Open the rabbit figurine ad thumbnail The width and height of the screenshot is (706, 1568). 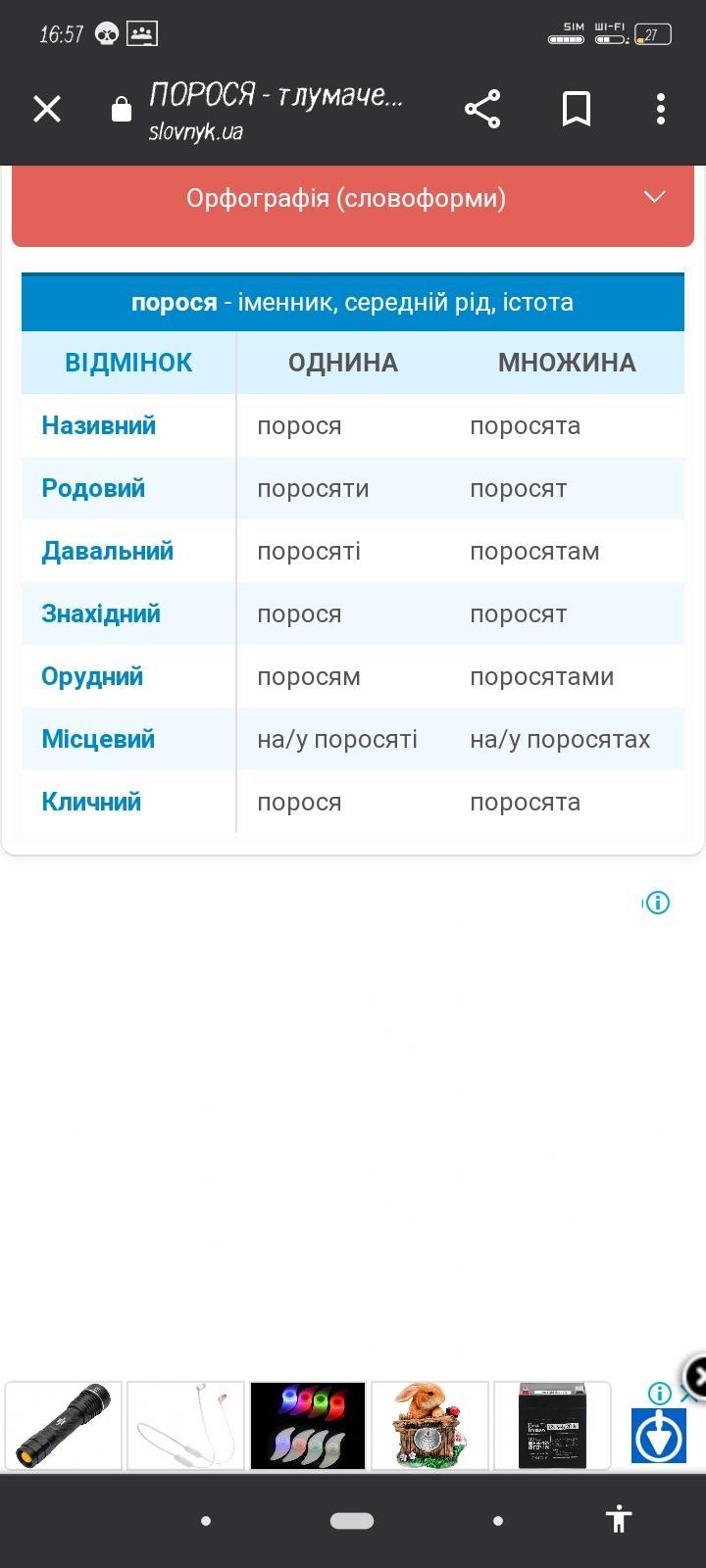pyautogui.click(x=429, y=1425)
